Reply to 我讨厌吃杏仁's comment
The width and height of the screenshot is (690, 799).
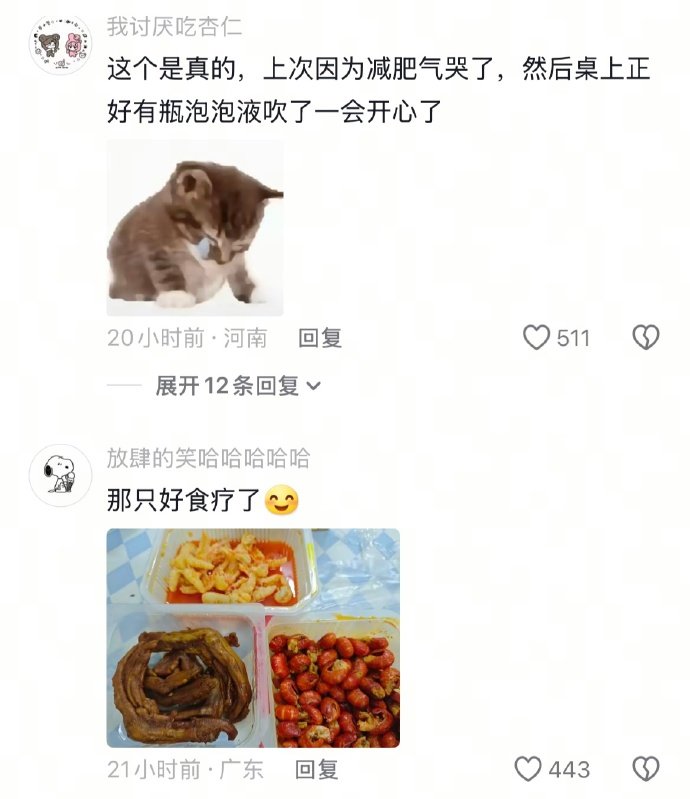320,338
